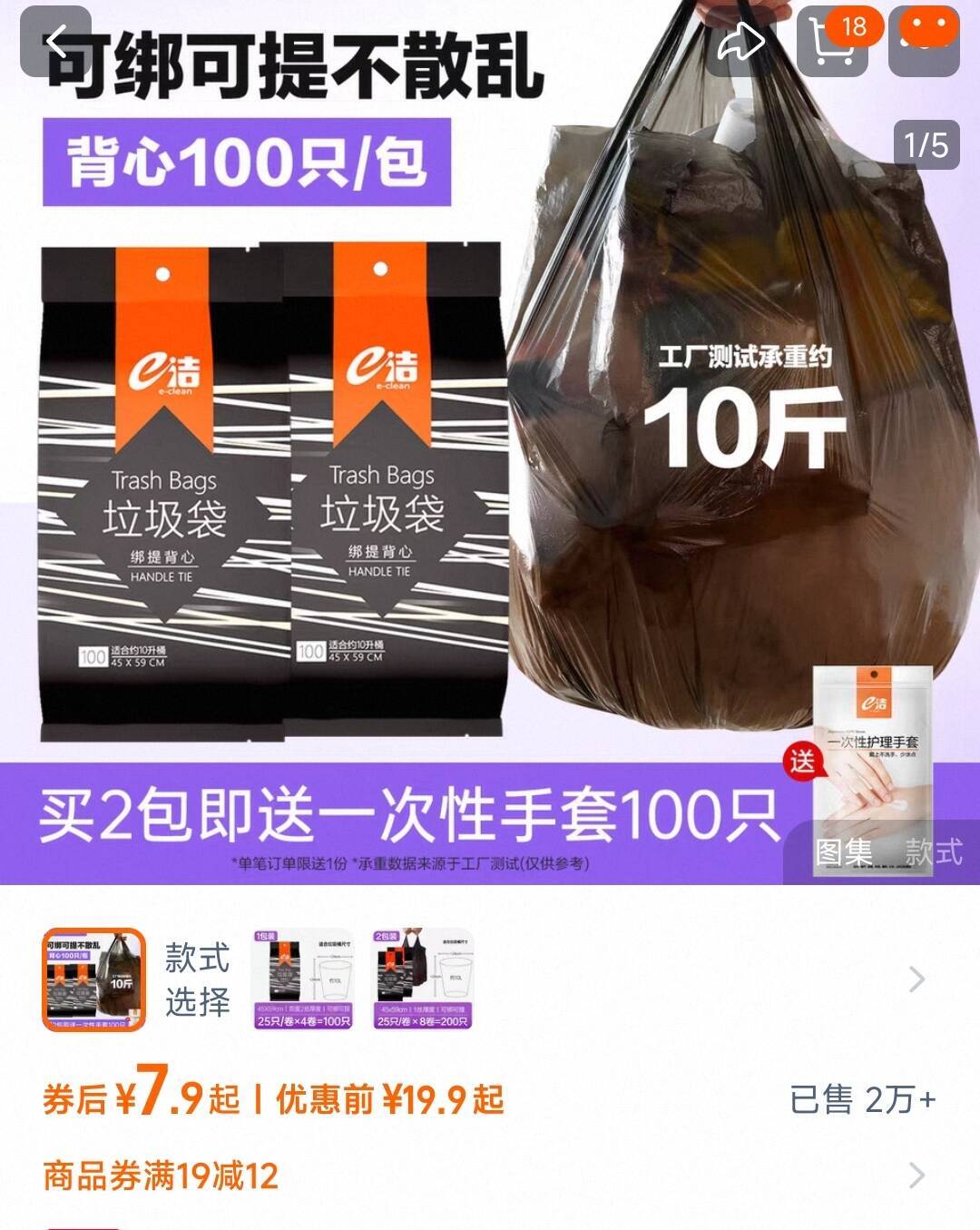Open the more options menu
This screenshot has width=980, height=1230.
(x=925, y=42)
